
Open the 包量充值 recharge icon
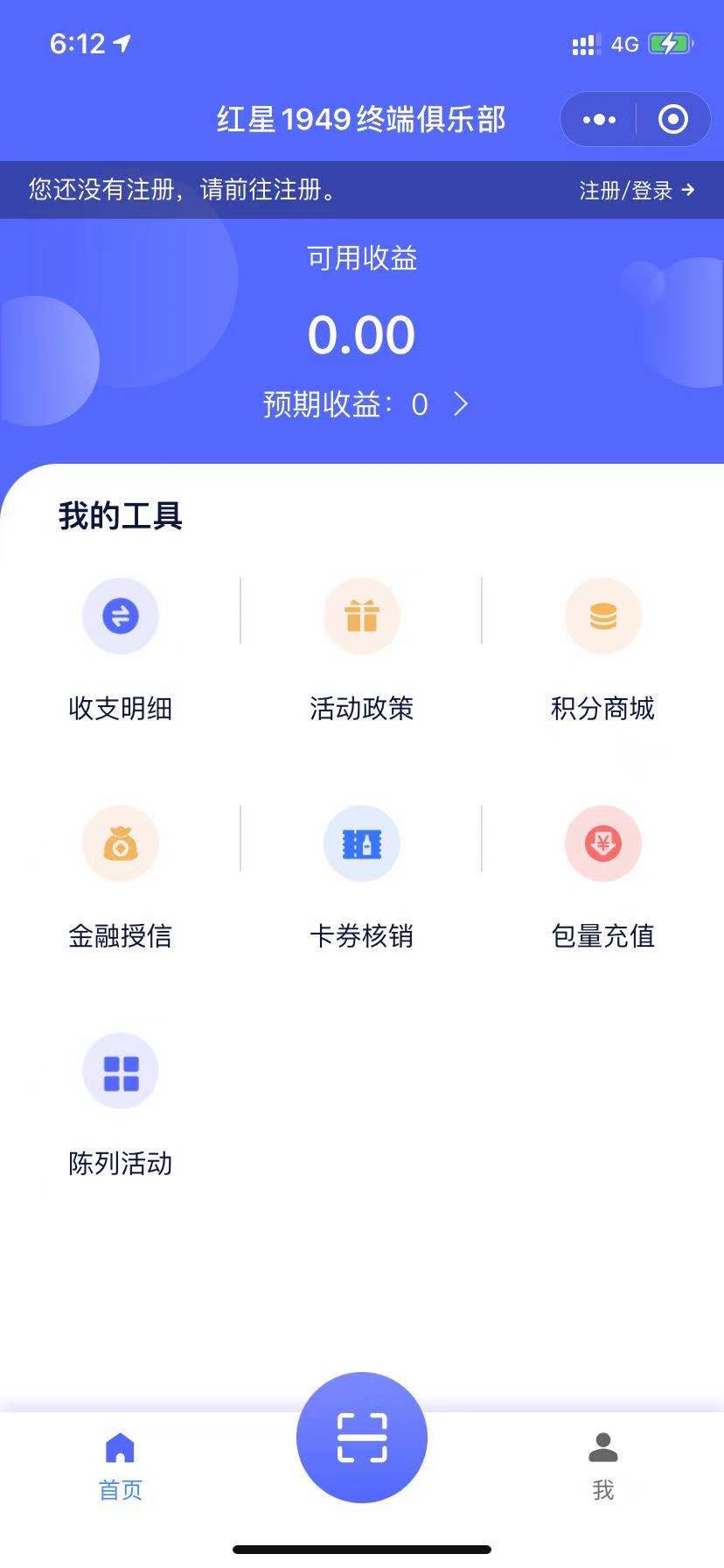pos(602,843)
